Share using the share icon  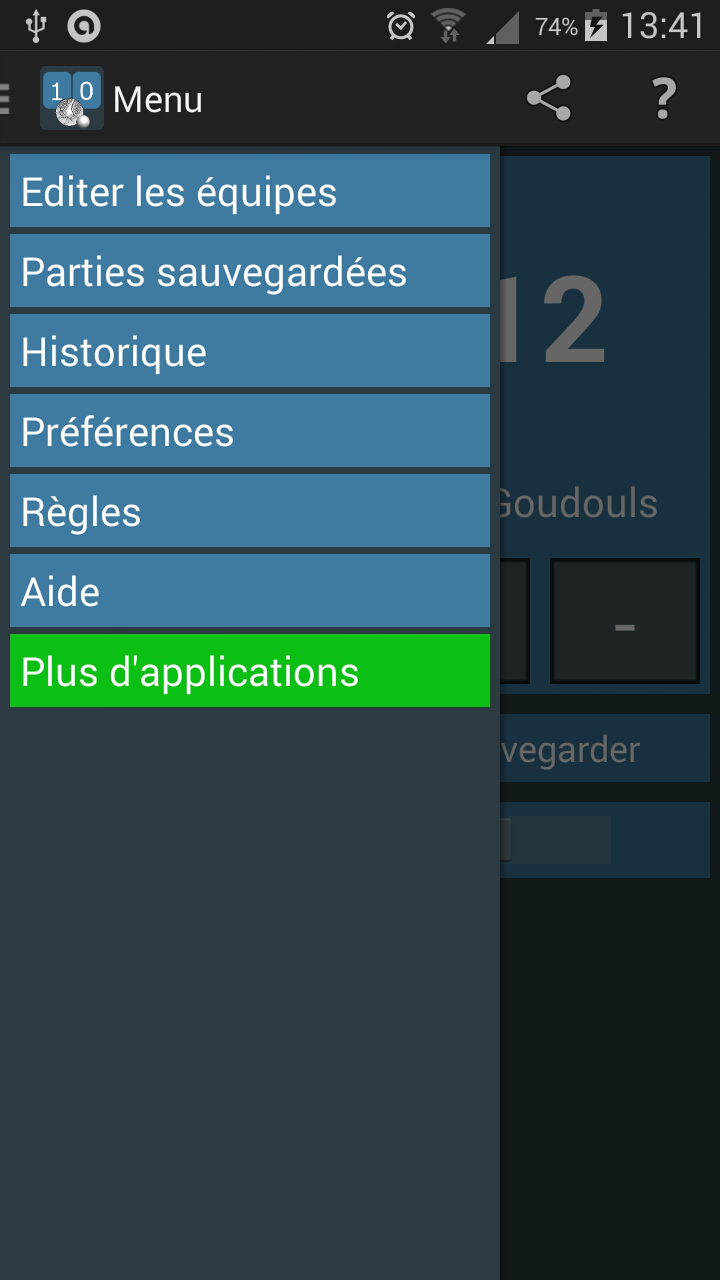(x=548, y=99)
